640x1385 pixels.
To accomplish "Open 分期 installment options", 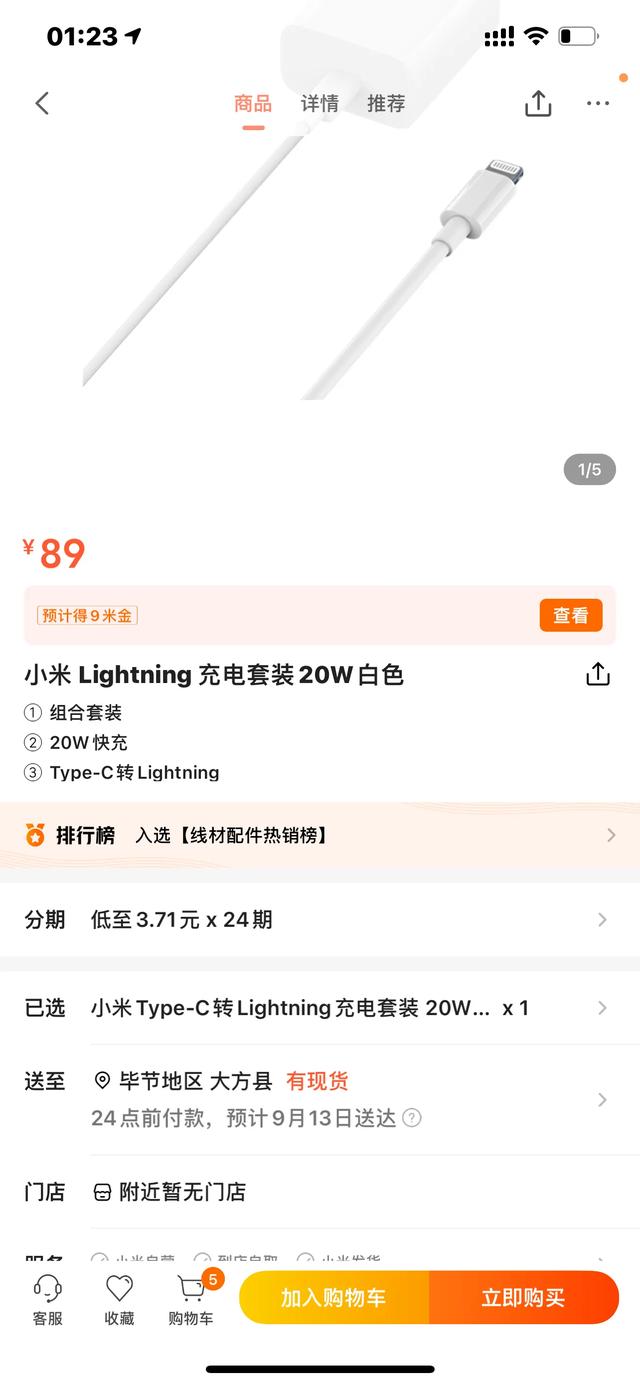I will tap(320, 920).
